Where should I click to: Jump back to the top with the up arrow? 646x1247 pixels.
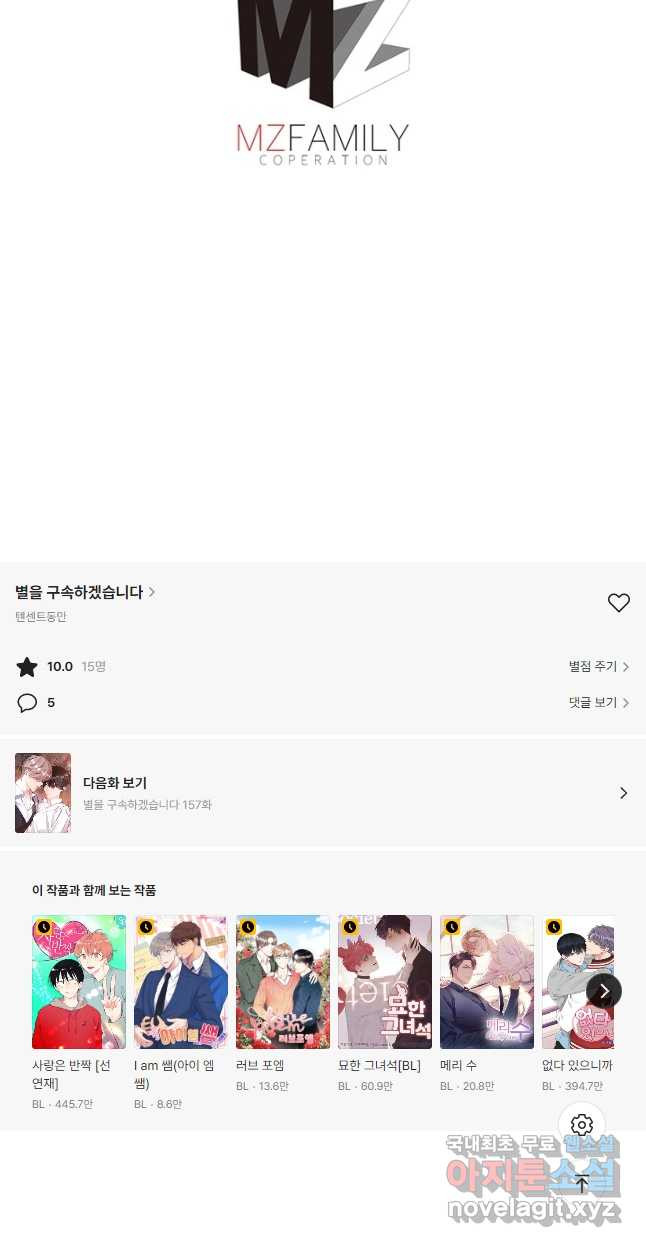(x=582, y=1183)
